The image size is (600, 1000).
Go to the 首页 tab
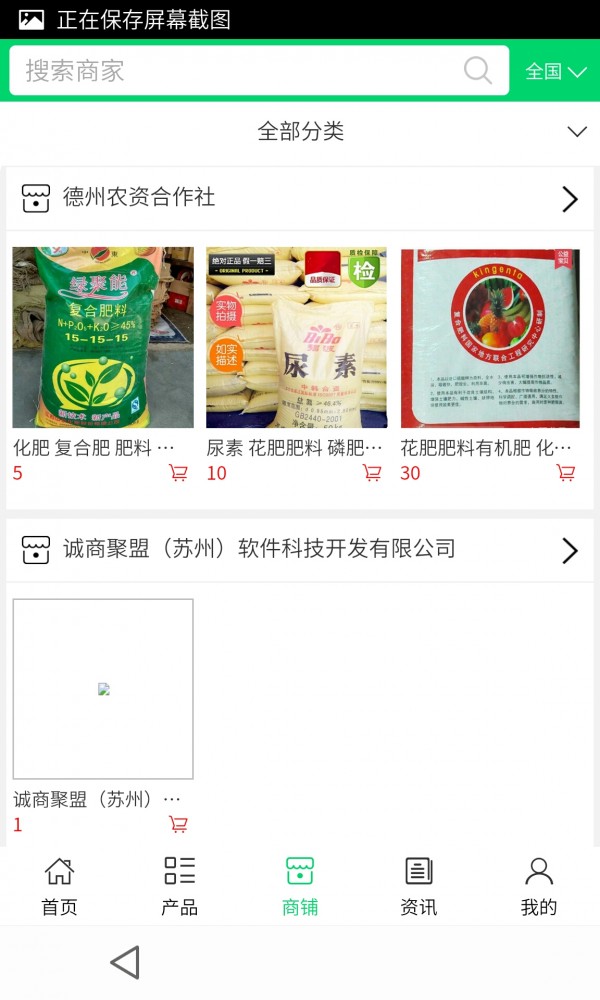(59, 886)
